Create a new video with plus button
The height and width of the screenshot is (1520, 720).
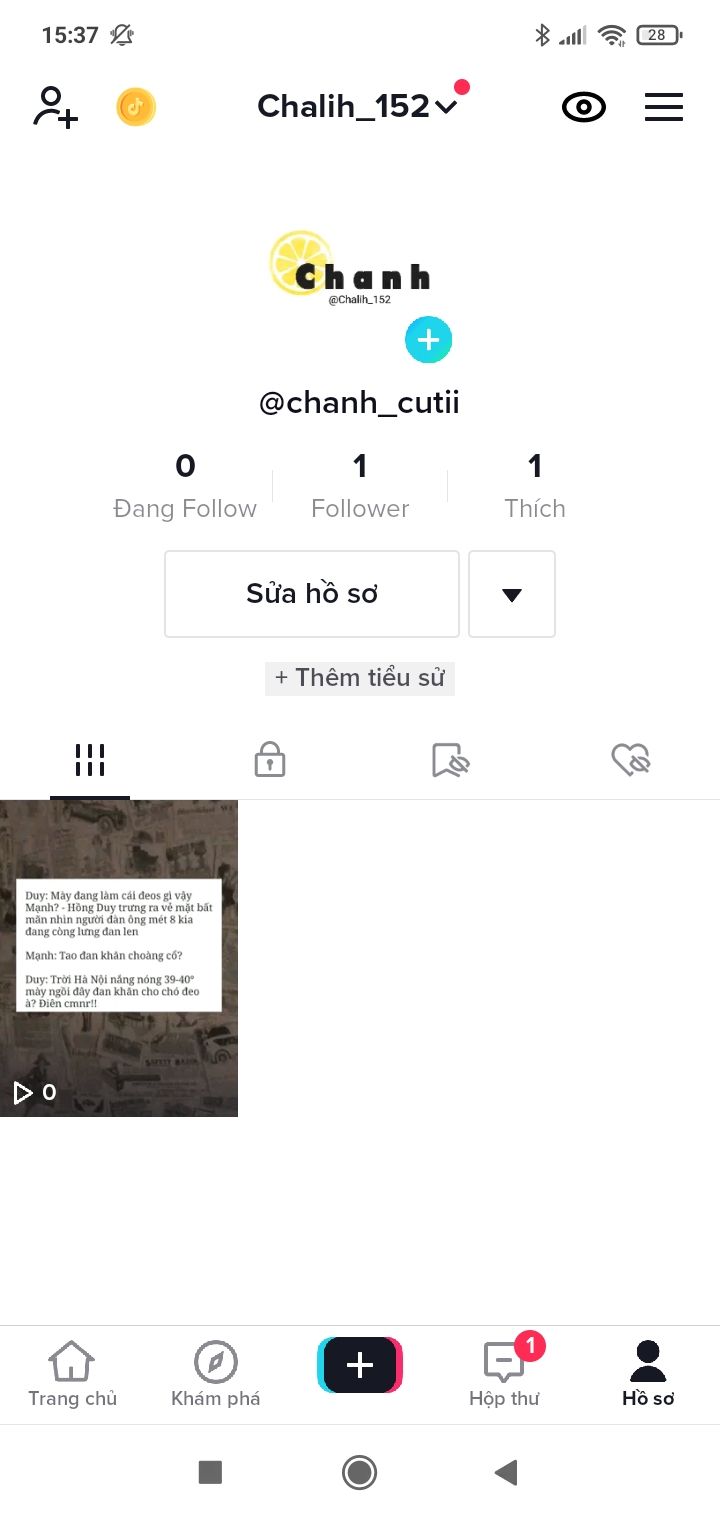click(360, 1365)
